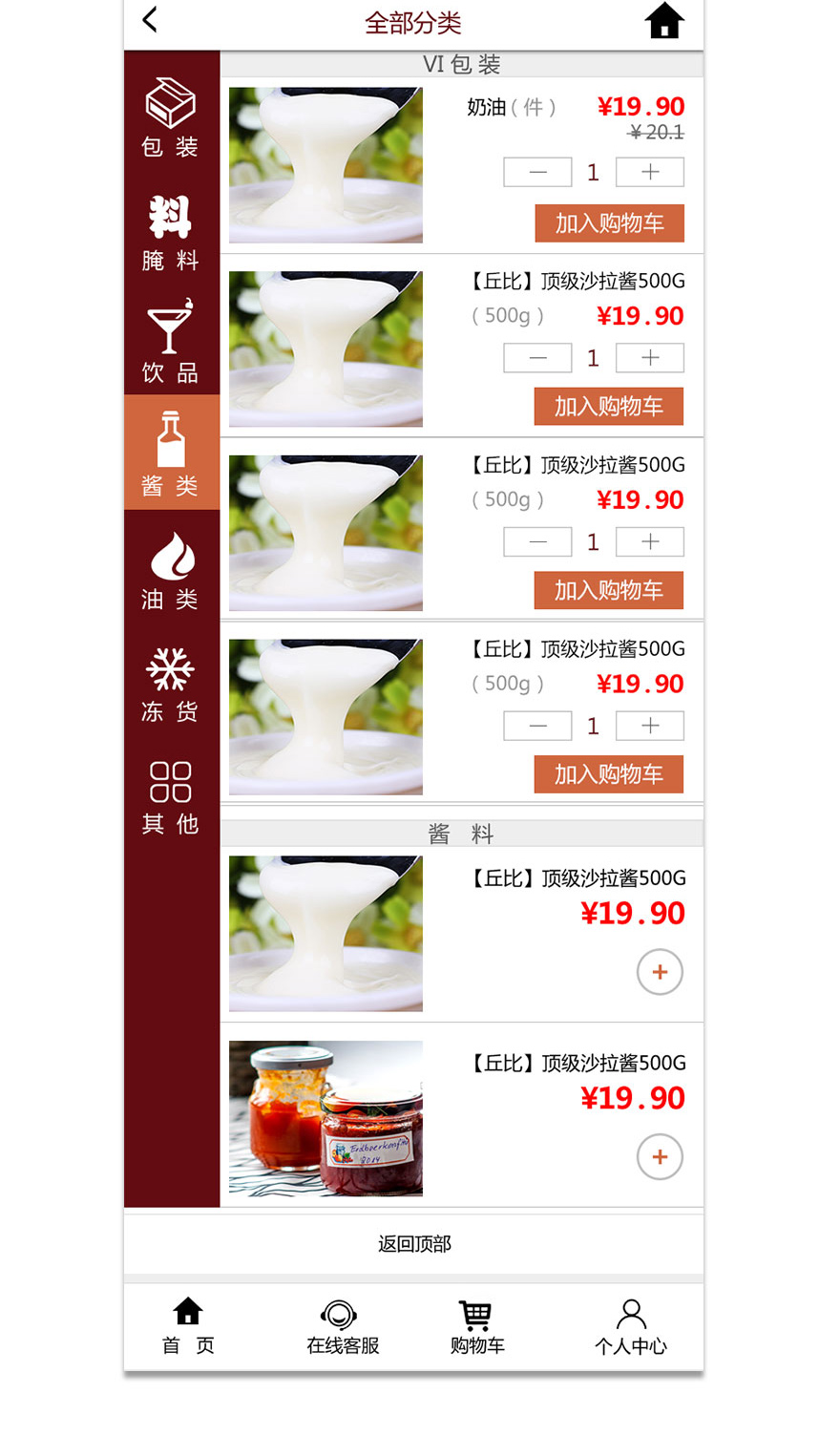Tap 返回顶部 to return to top
This screenshot has width=840, height=1436.
(414, 1243)
